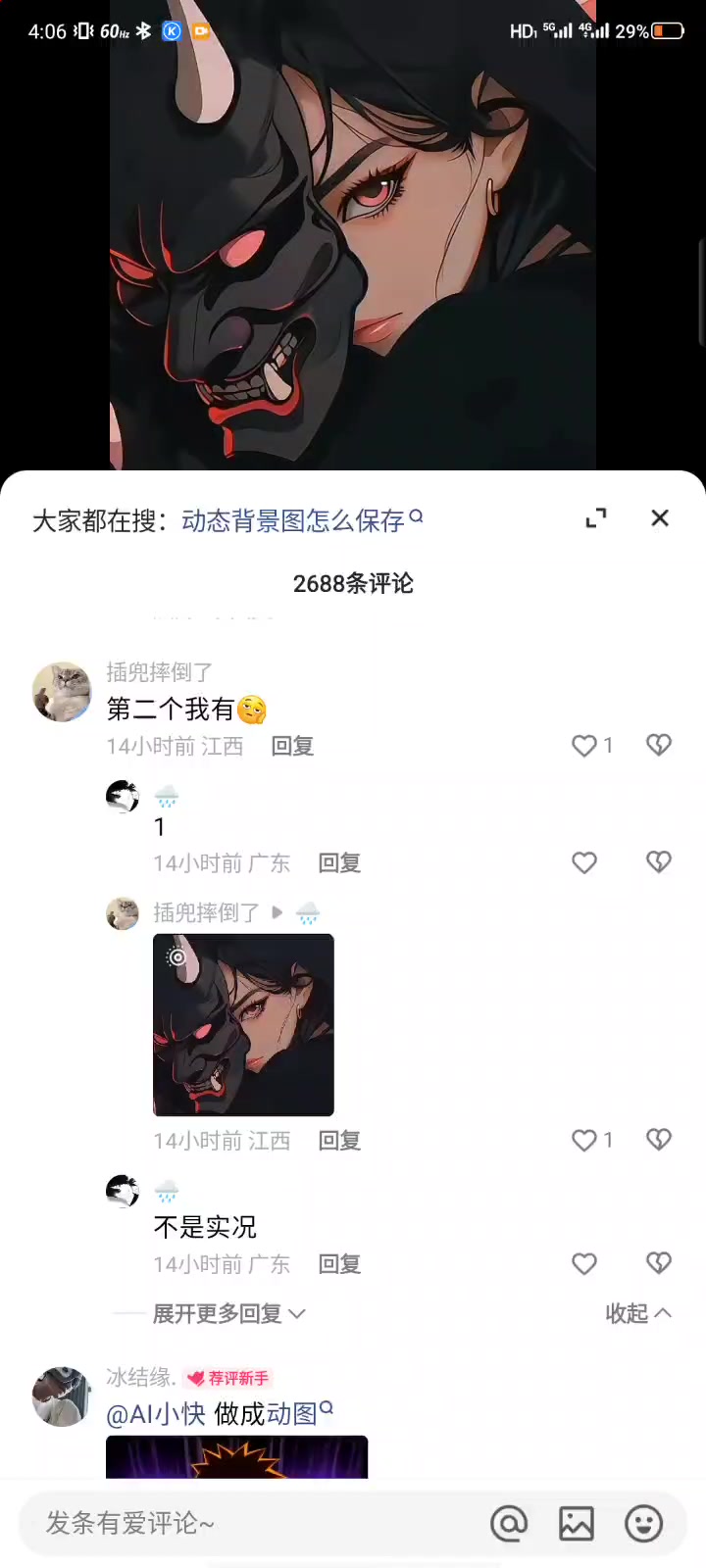Like the reply 1 from Guangdong
The image size is (706, 1568).
[x=584, y=862]
